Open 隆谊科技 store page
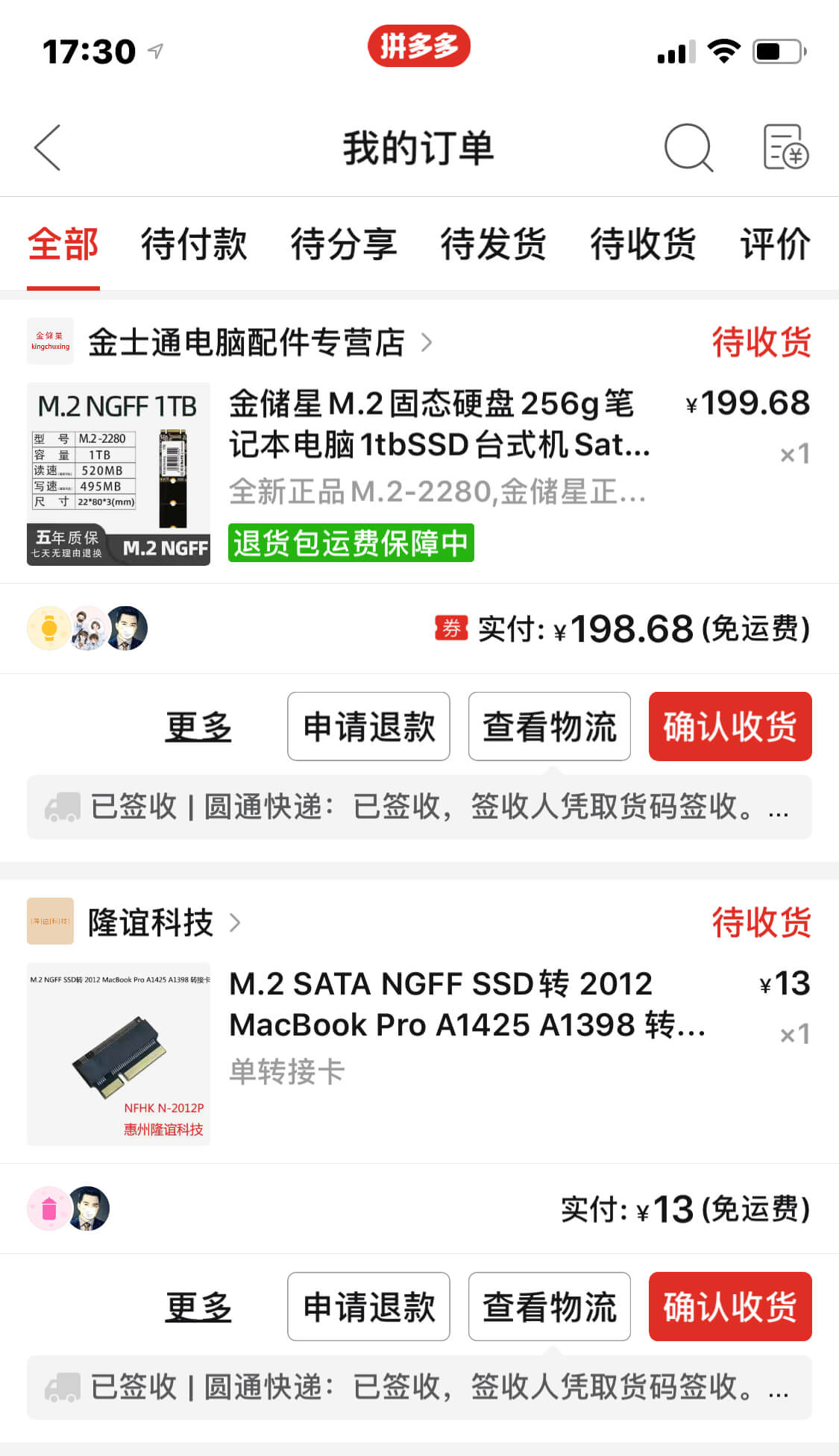The height and width of the screenshot is (1456, 839). (151, 922)
